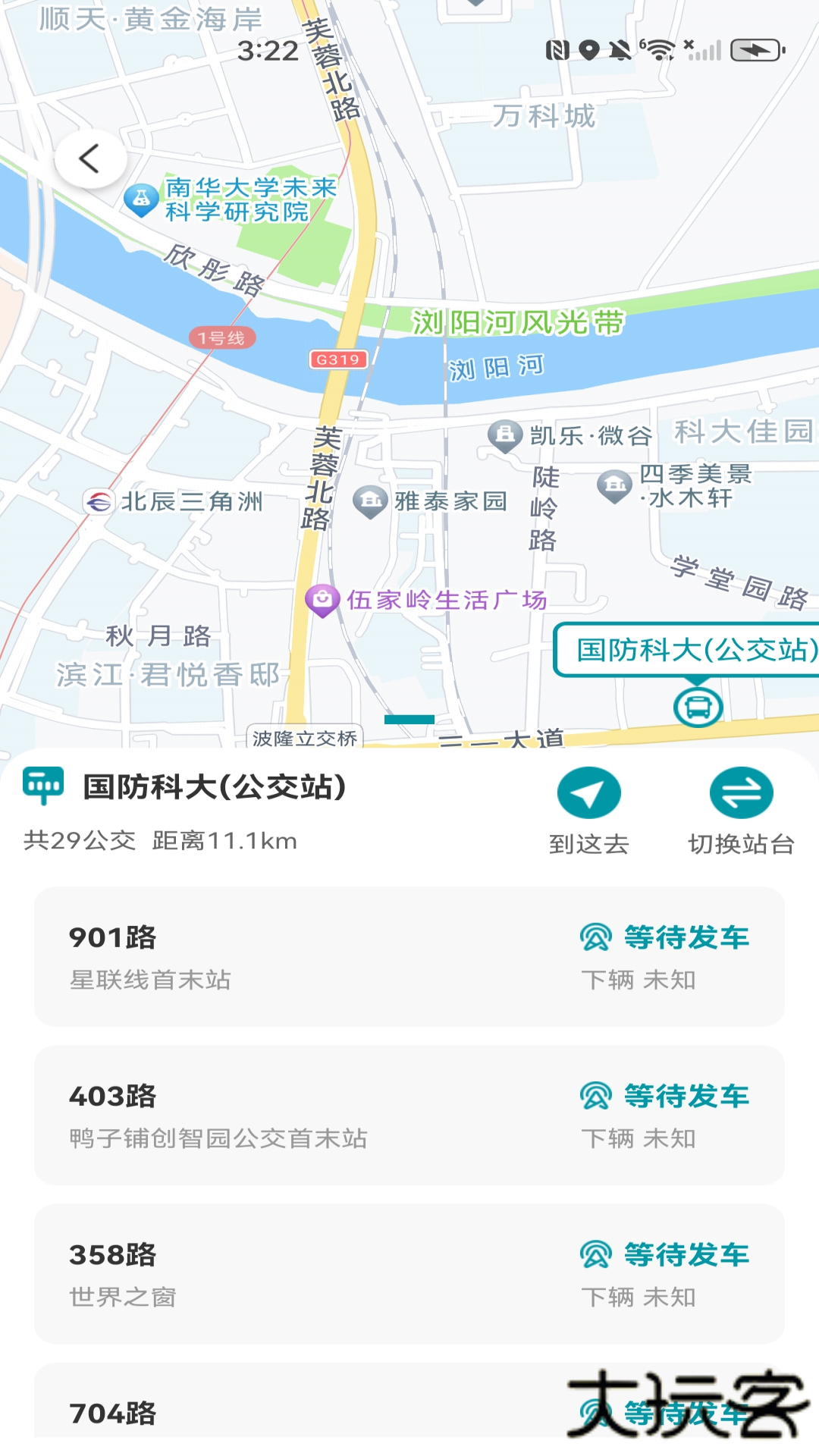Tap the 凯乐·微谷 building marker on the map
The image size is (819, 1456).
pyautogui.click(x=502, y=434)
